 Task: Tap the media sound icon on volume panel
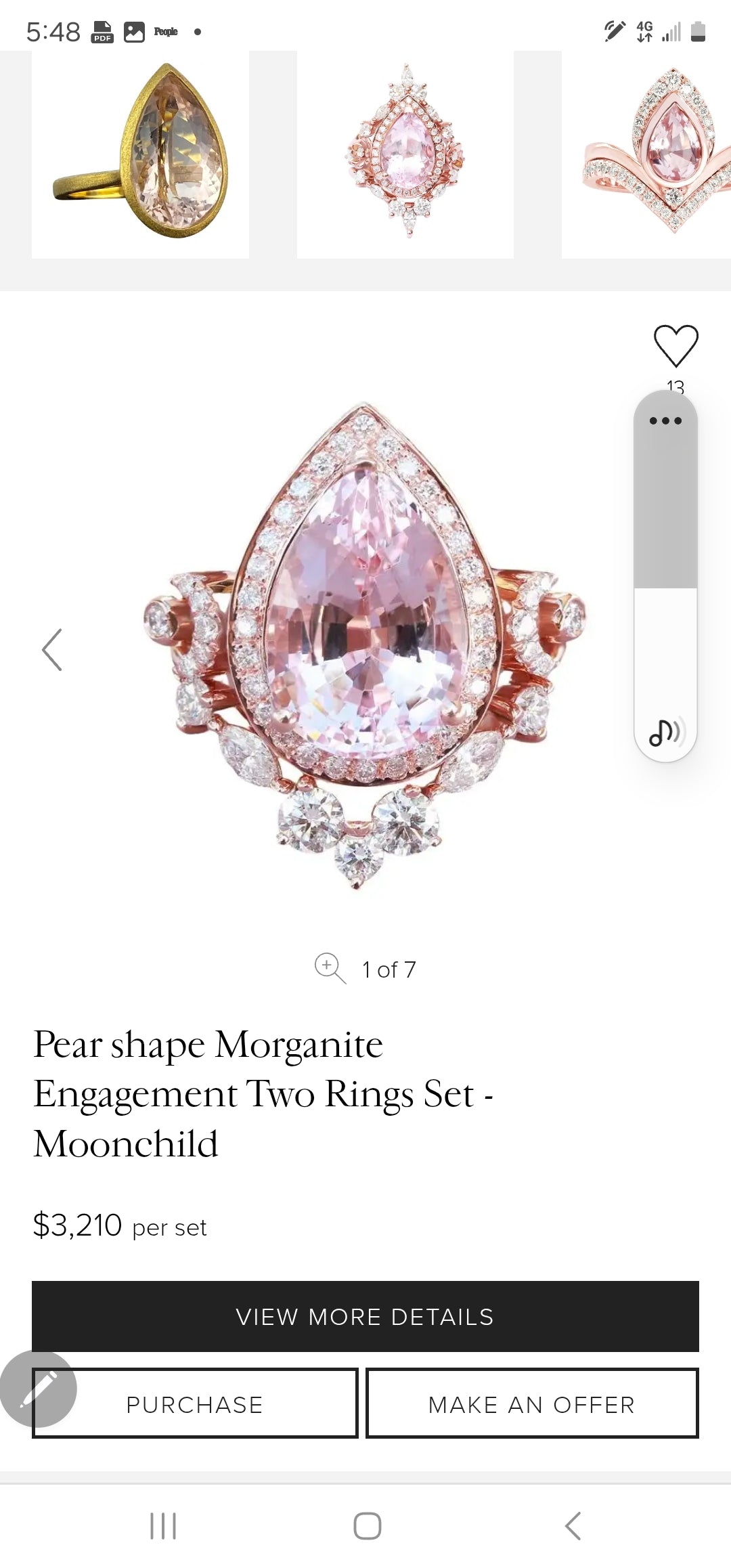665,732
